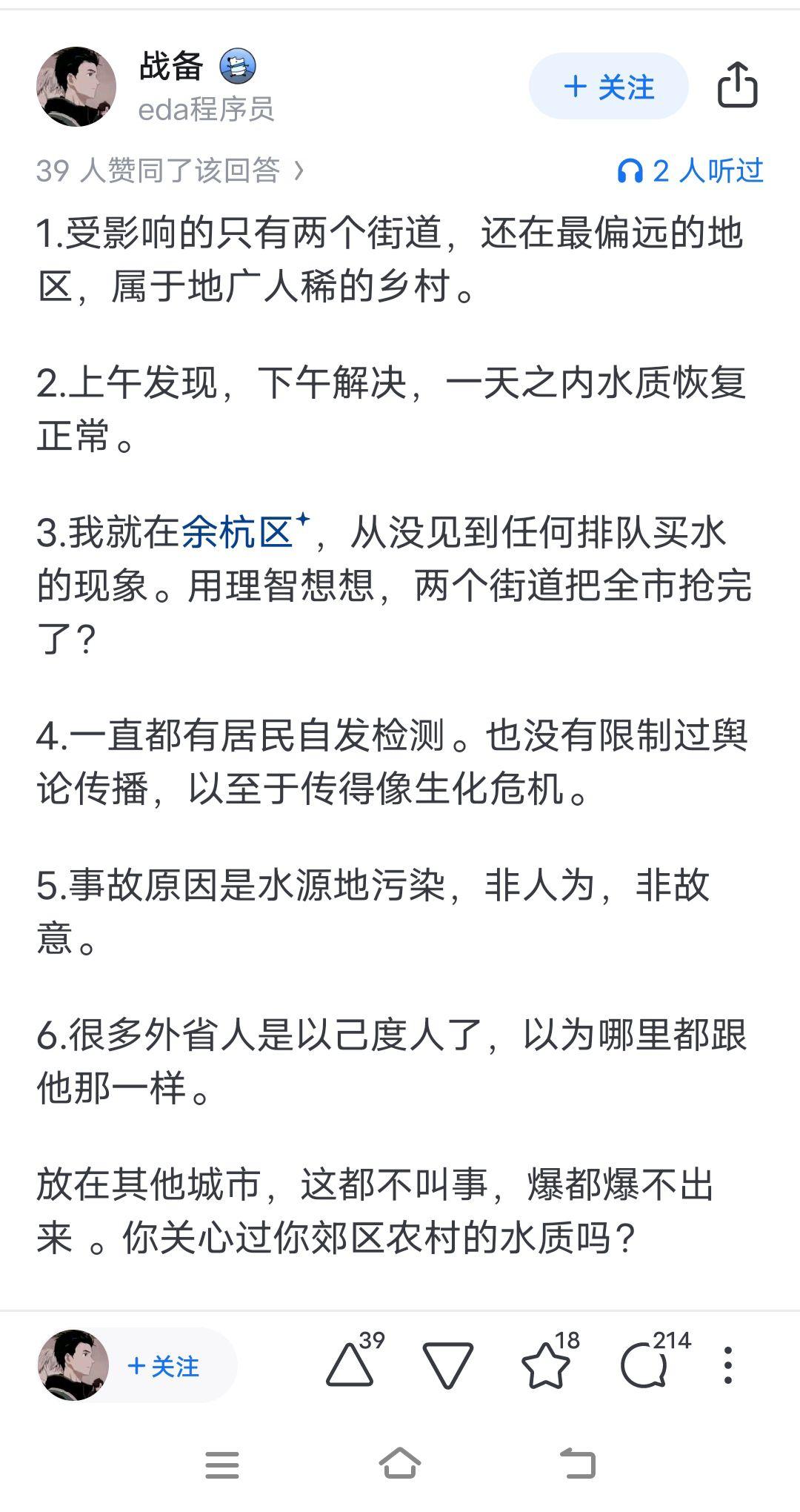800x1512 pixels.
Task: Follow 战备 with the top 关注 button
Action: pos(608,87)
